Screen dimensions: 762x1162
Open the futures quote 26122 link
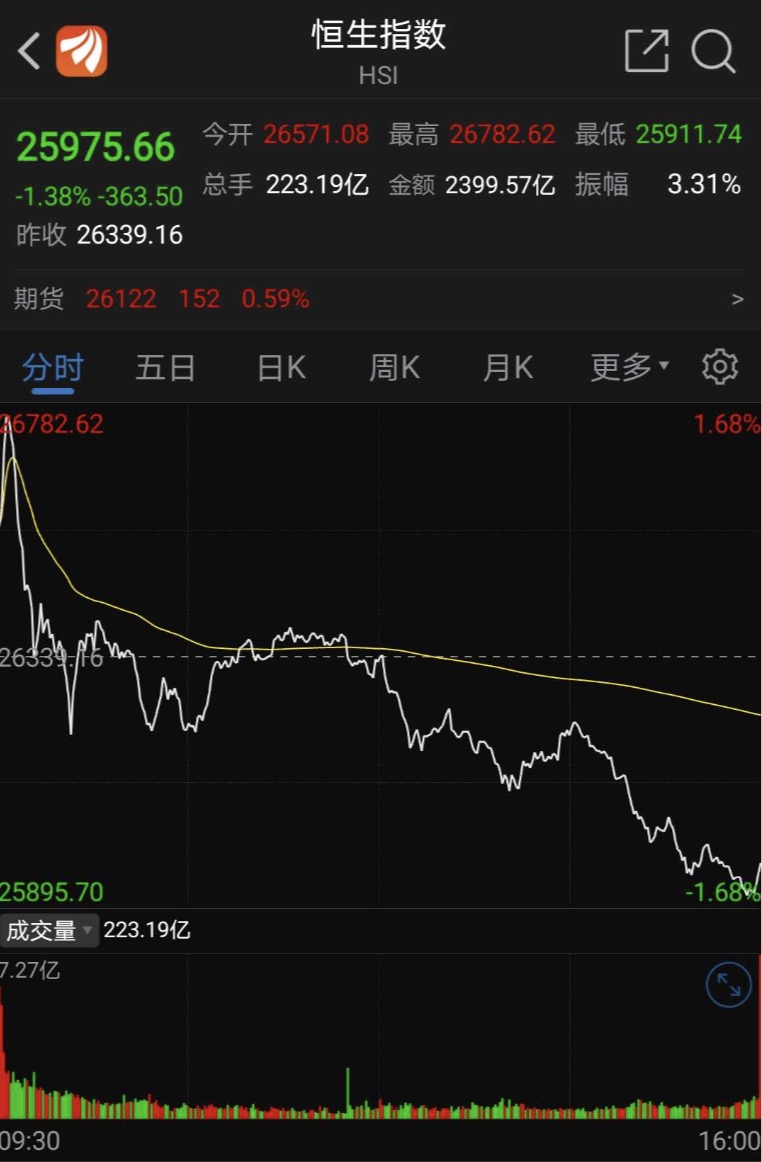click(x=120, y=299)
